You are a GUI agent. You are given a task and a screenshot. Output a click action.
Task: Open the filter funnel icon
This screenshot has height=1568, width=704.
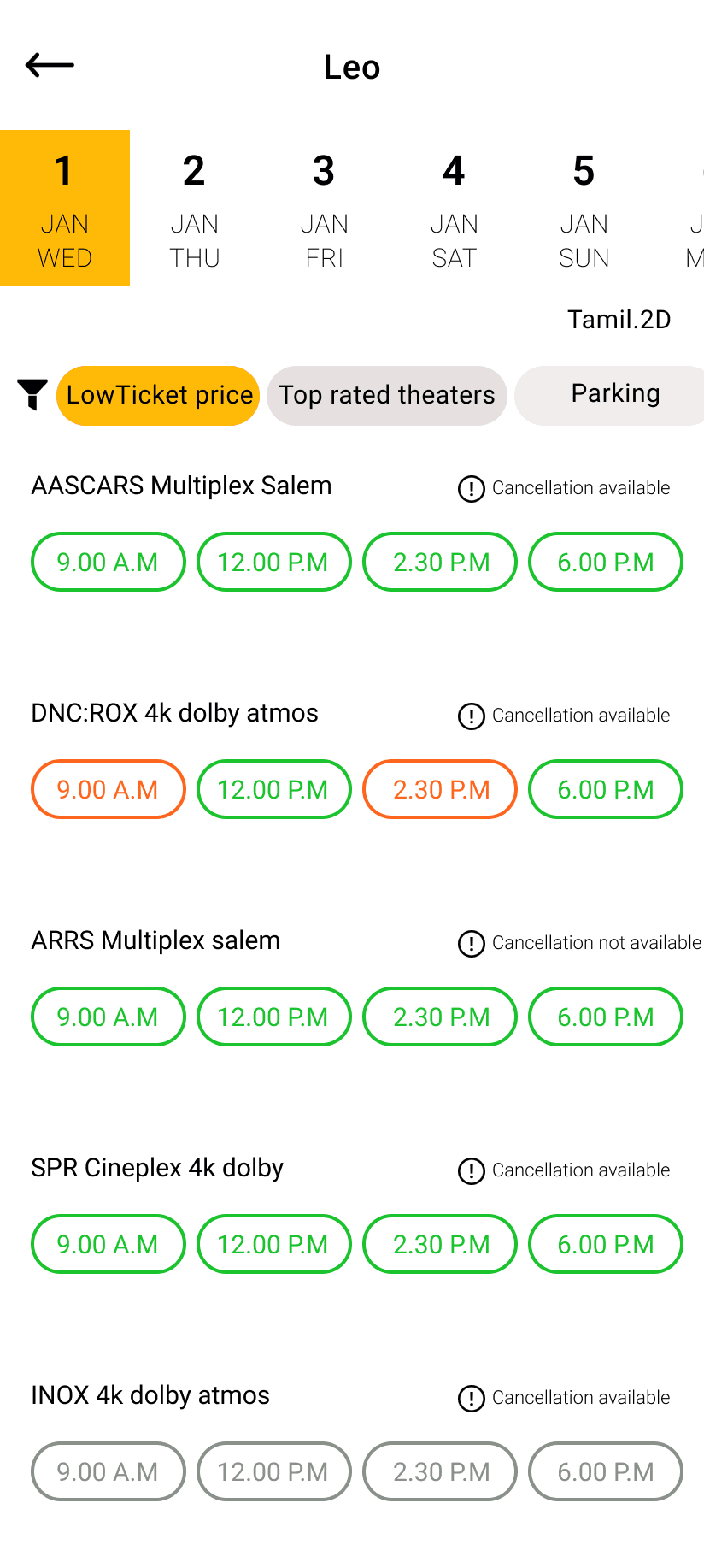pyautogui.click(x=32, y=394)
